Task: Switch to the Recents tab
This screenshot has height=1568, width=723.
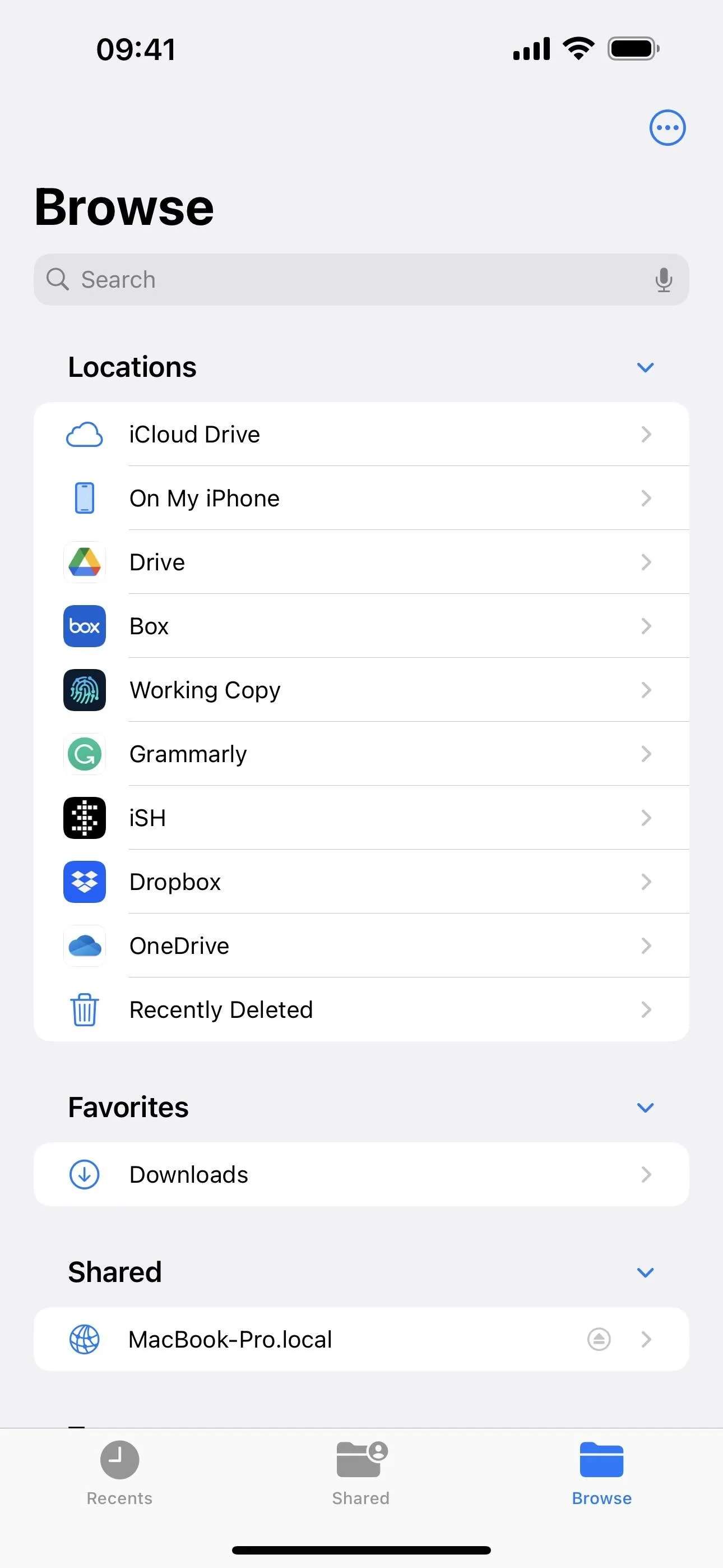Action: tap(119, 1473)
